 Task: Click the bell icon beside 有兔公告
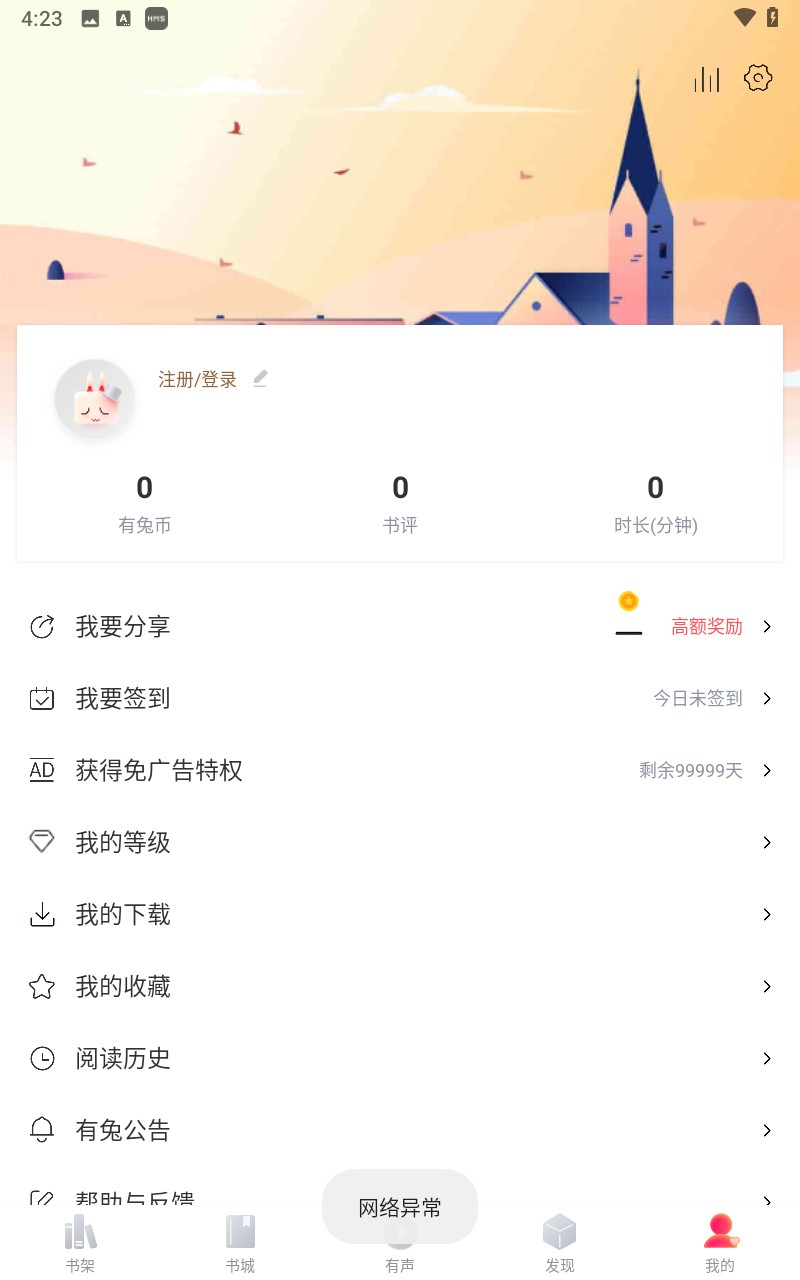coord(41,1130)
